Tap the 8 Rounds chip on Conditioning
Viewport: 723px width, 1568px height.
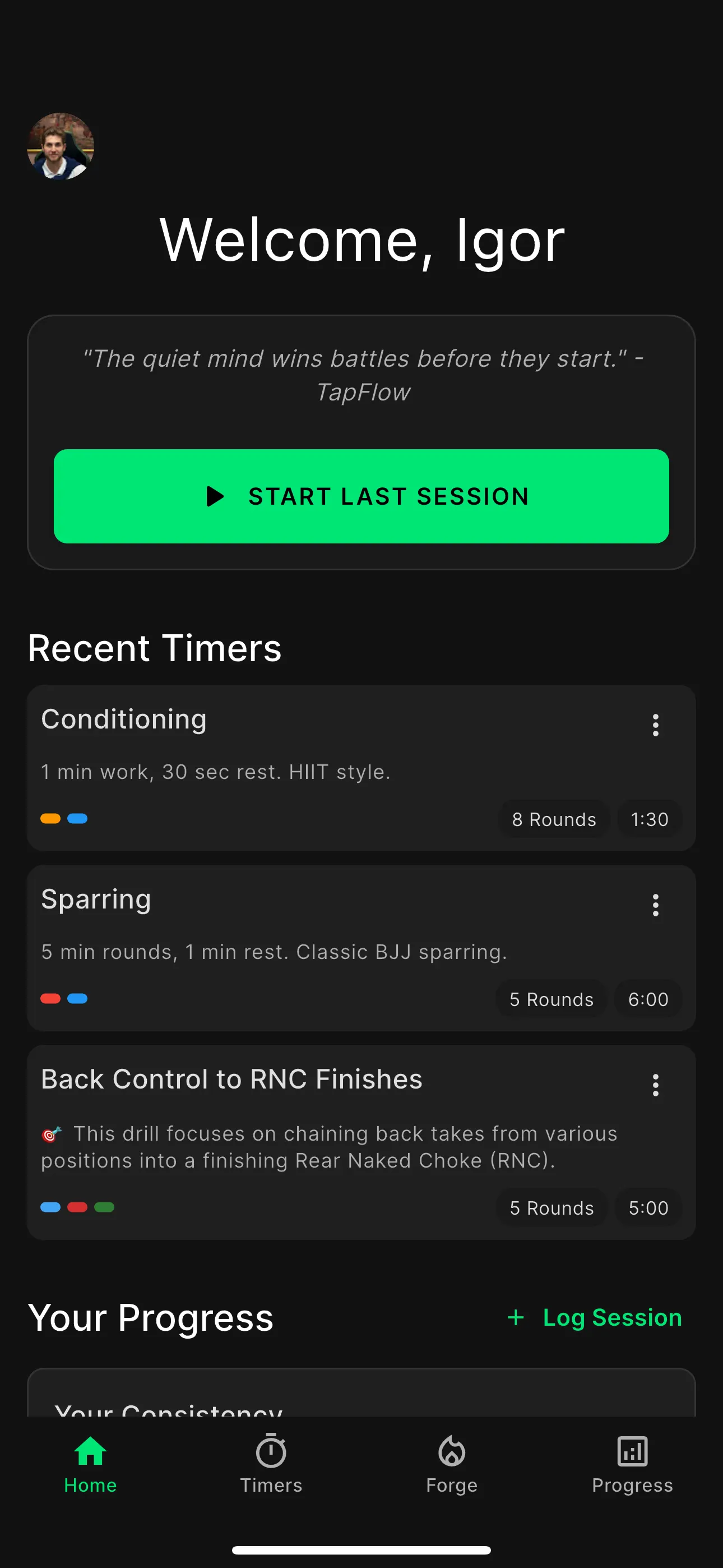click(x=554, y=819)
